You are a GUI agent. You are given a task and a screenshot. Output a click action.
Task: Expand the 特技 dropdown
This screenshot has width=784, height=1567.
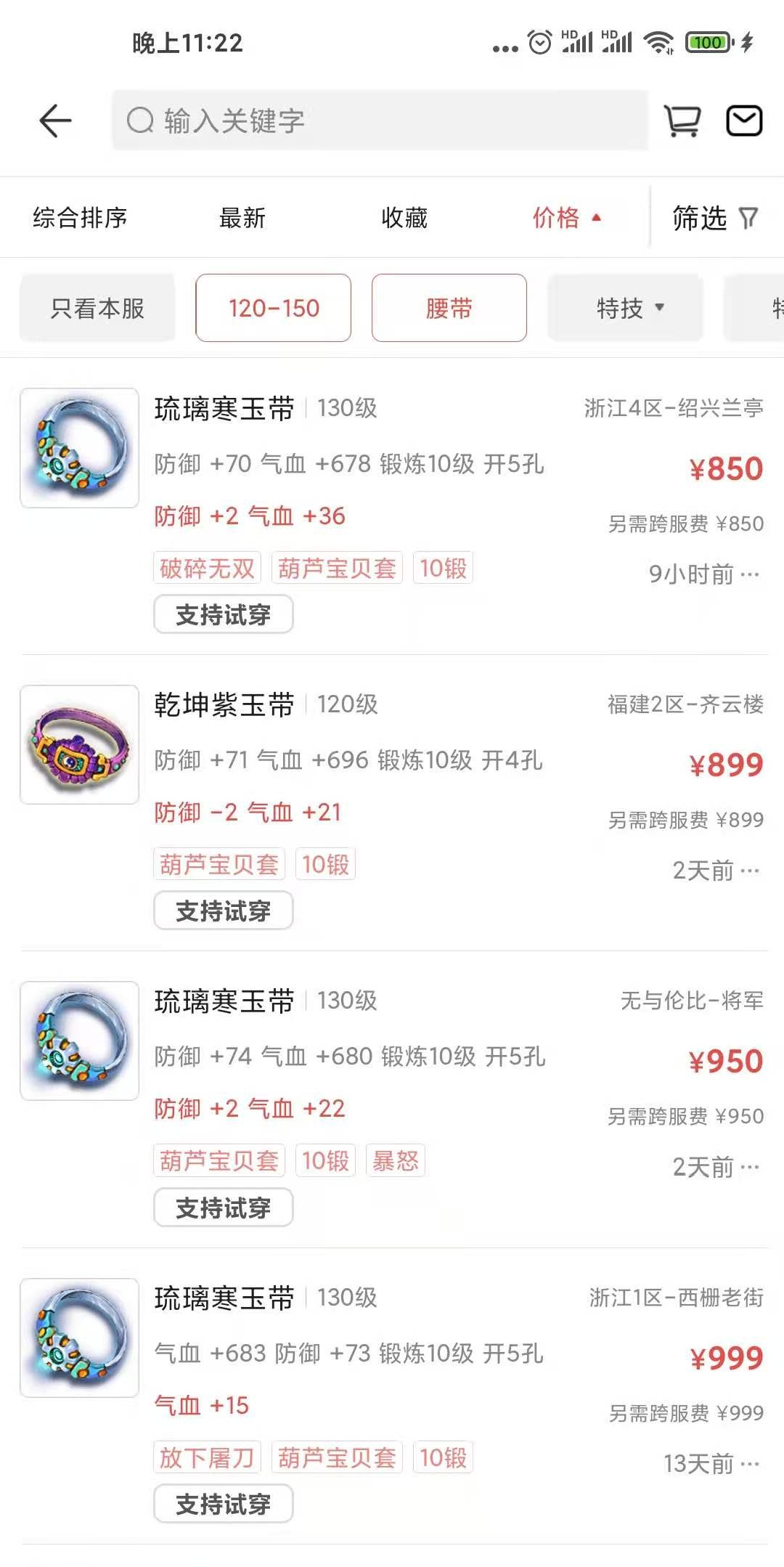click(x=625, y=308)
